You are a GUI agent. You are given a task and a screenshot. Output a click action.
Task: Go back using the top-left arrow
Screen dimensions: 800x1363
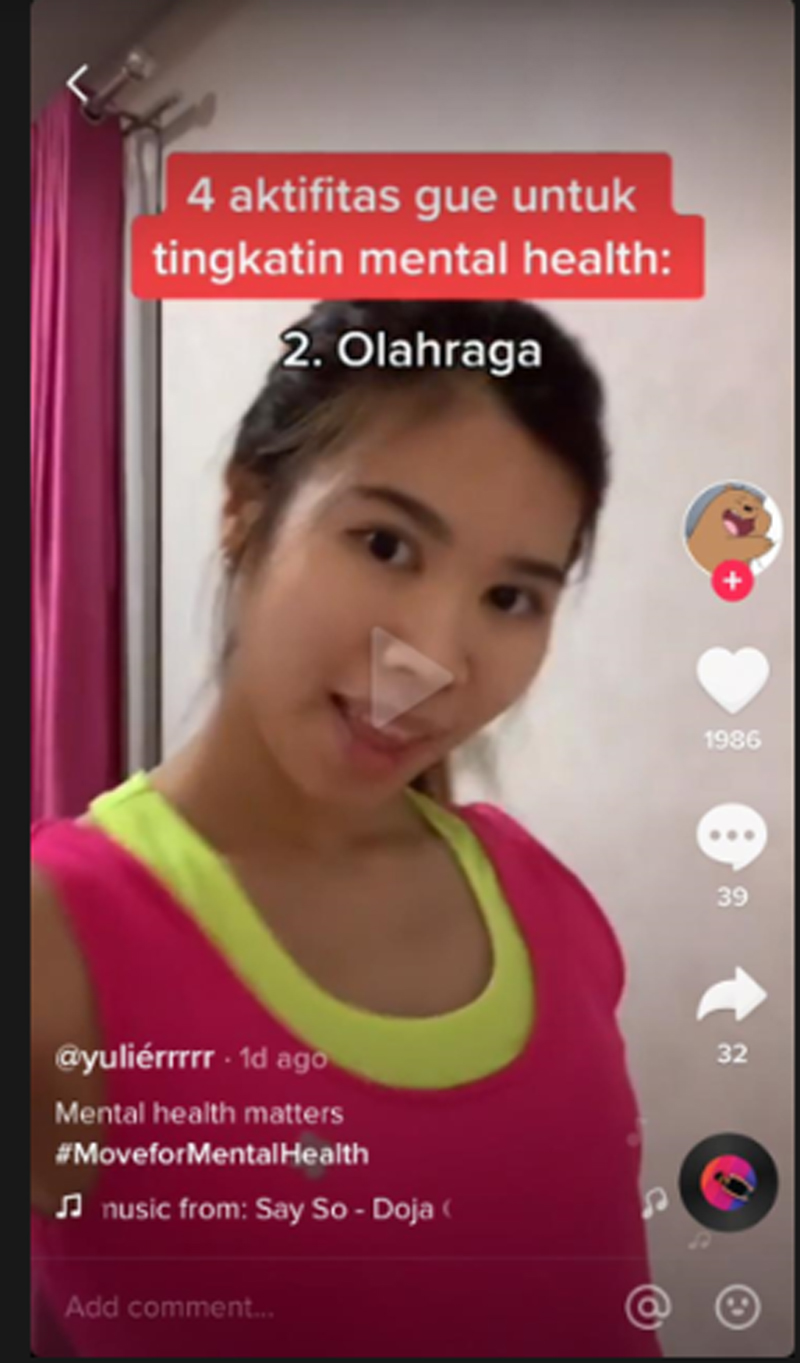click(x=78, y=84)
